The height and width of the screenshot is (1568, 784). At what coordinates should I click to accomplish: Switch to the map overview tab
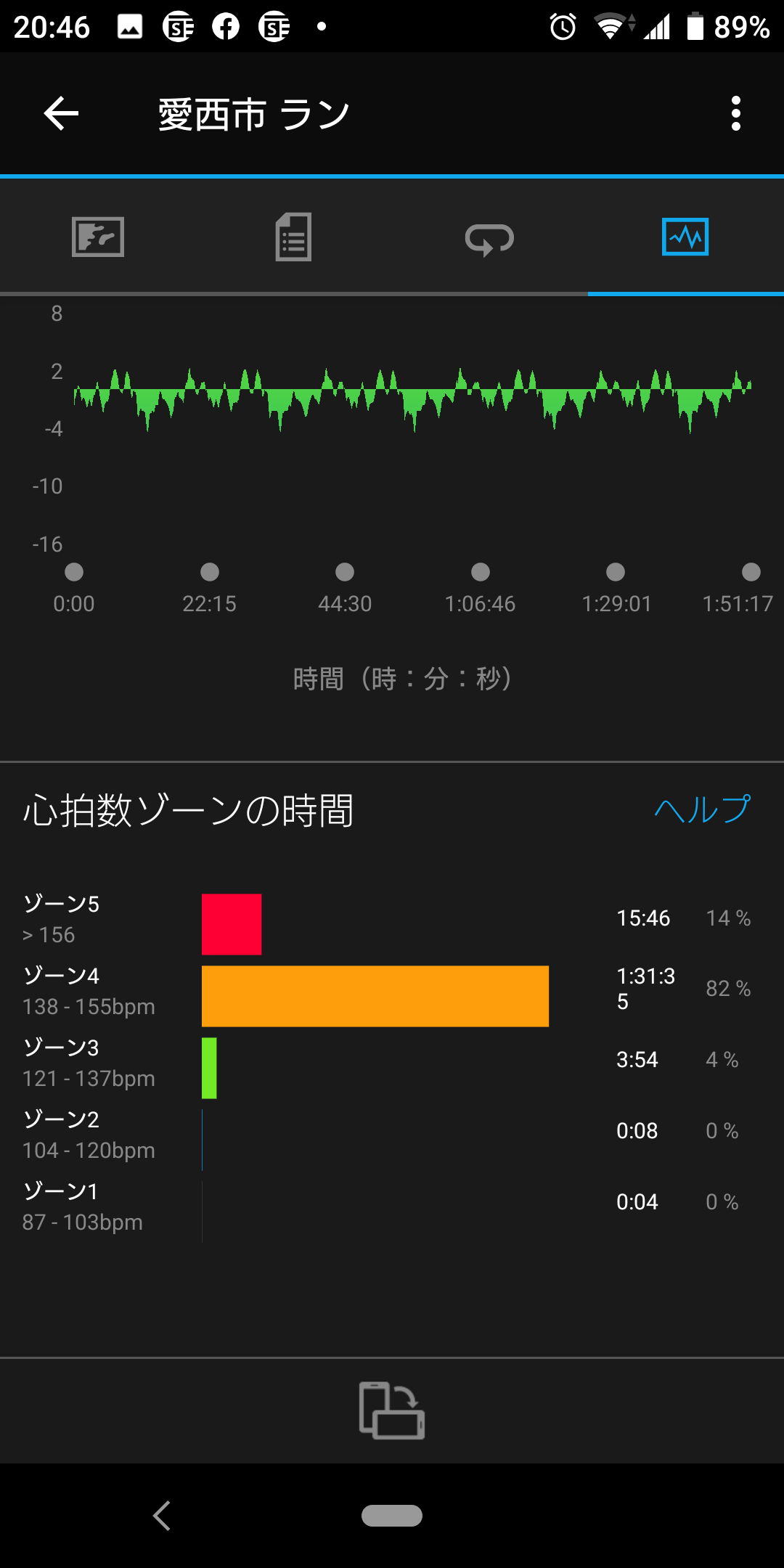pyautogui.click(x=98, y=237)
